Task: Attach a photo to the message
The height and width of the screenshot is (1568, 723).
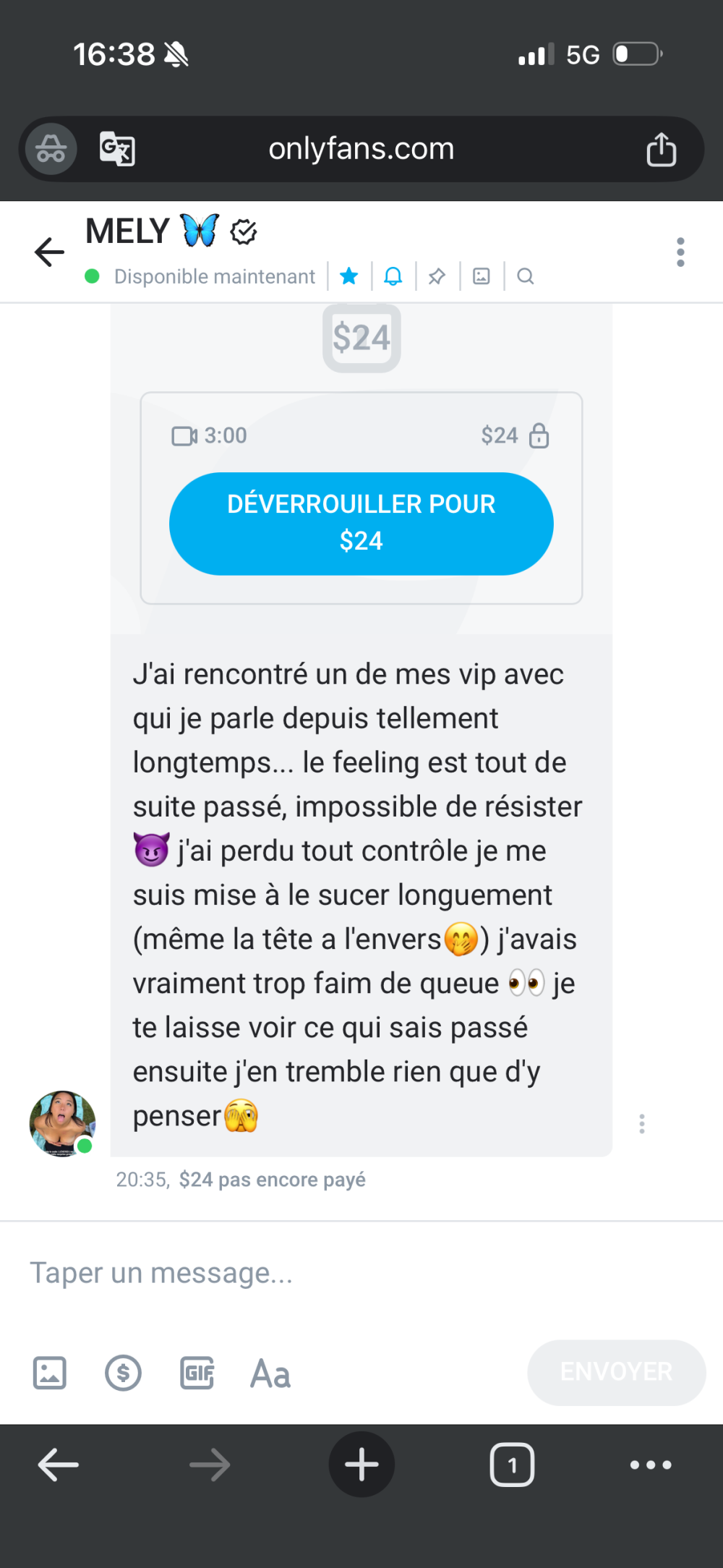Action: coord(50,1372)
